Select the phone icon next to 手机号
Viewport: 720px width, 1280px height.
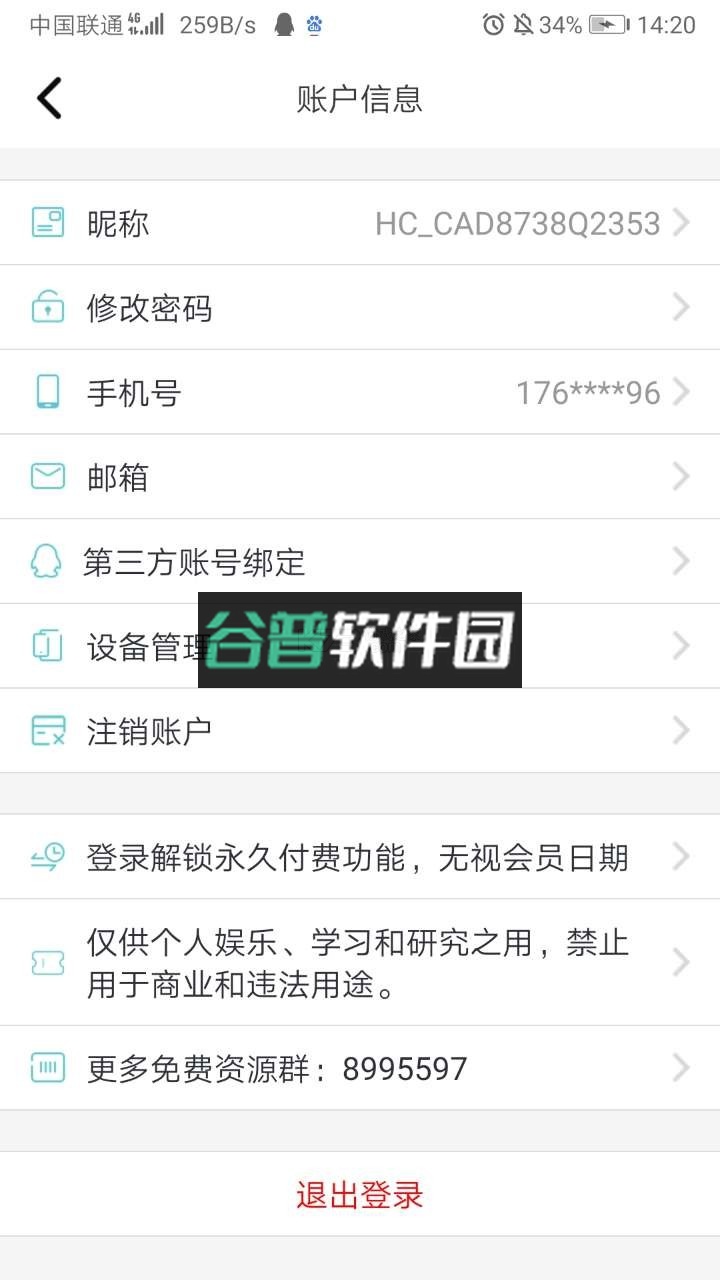click(47, 392)
